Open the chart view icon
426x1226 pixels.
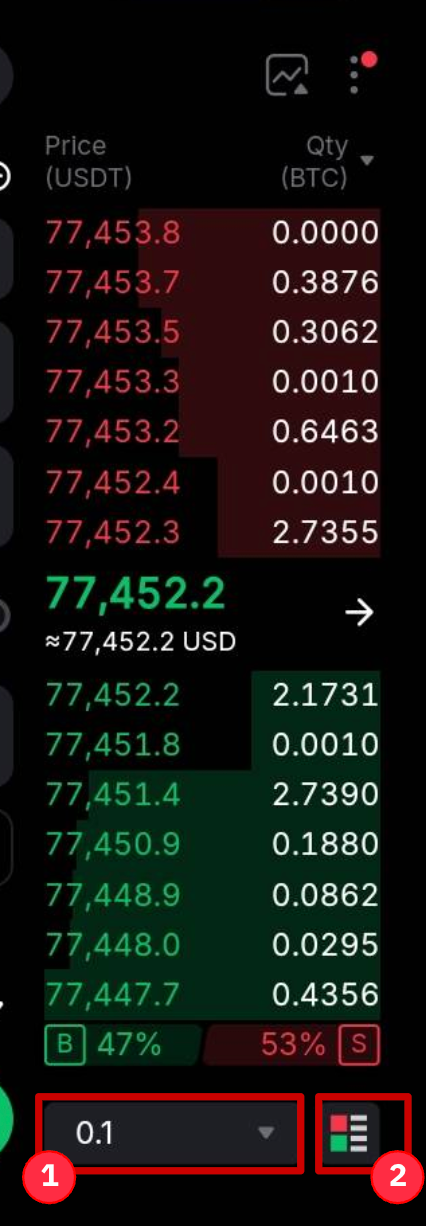pyautogui.click(x=287, y=75)
